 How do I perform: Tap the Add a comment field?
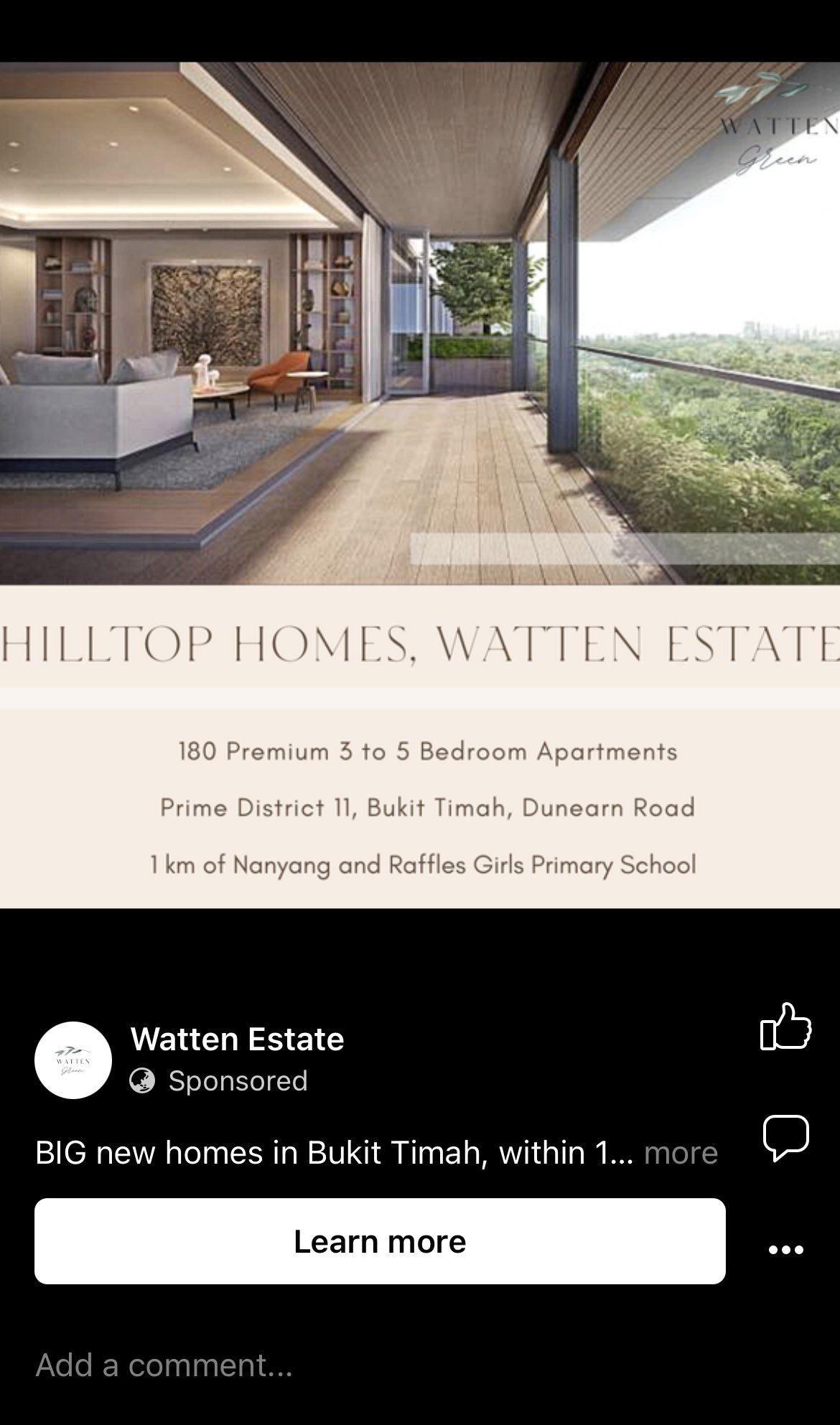pos(165,1365)
